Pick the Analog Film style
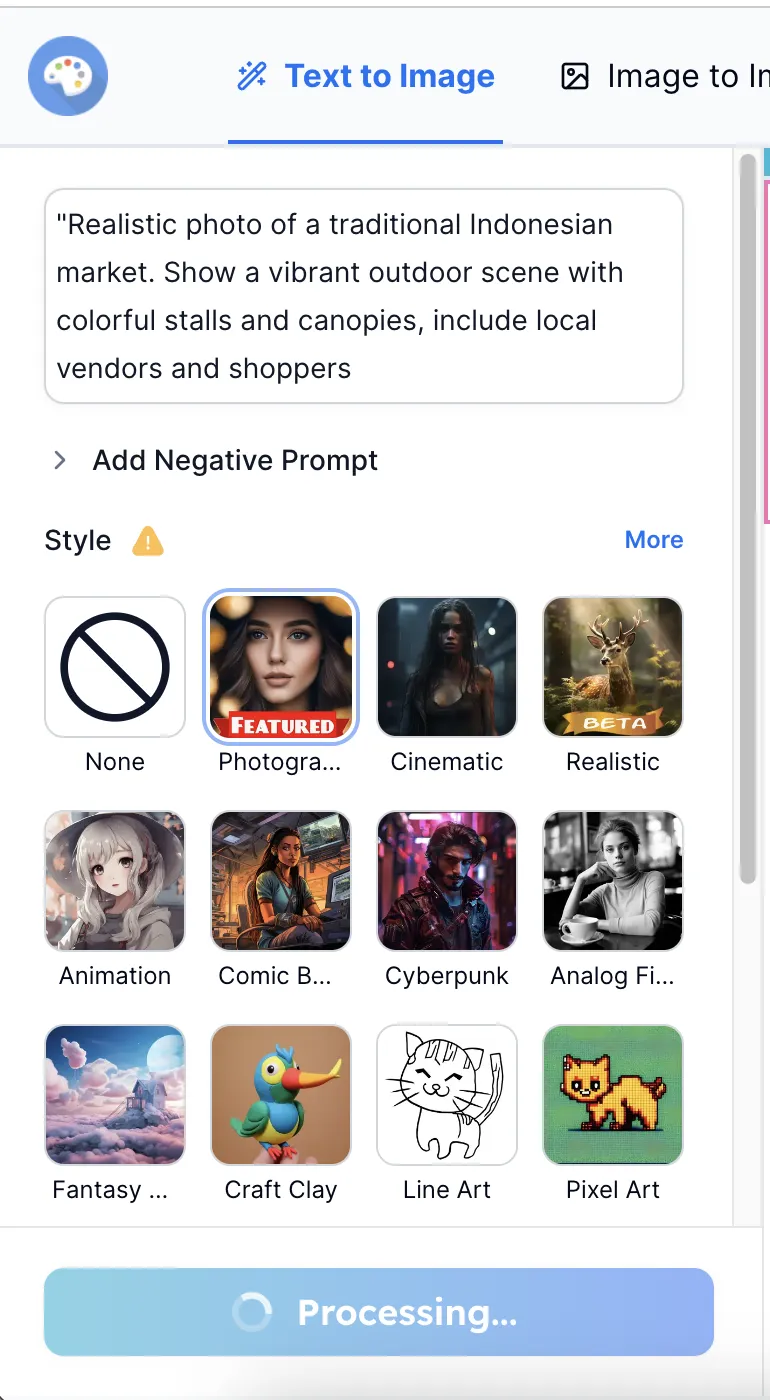Screen dimensions: 770x1400 click(613, 881)
